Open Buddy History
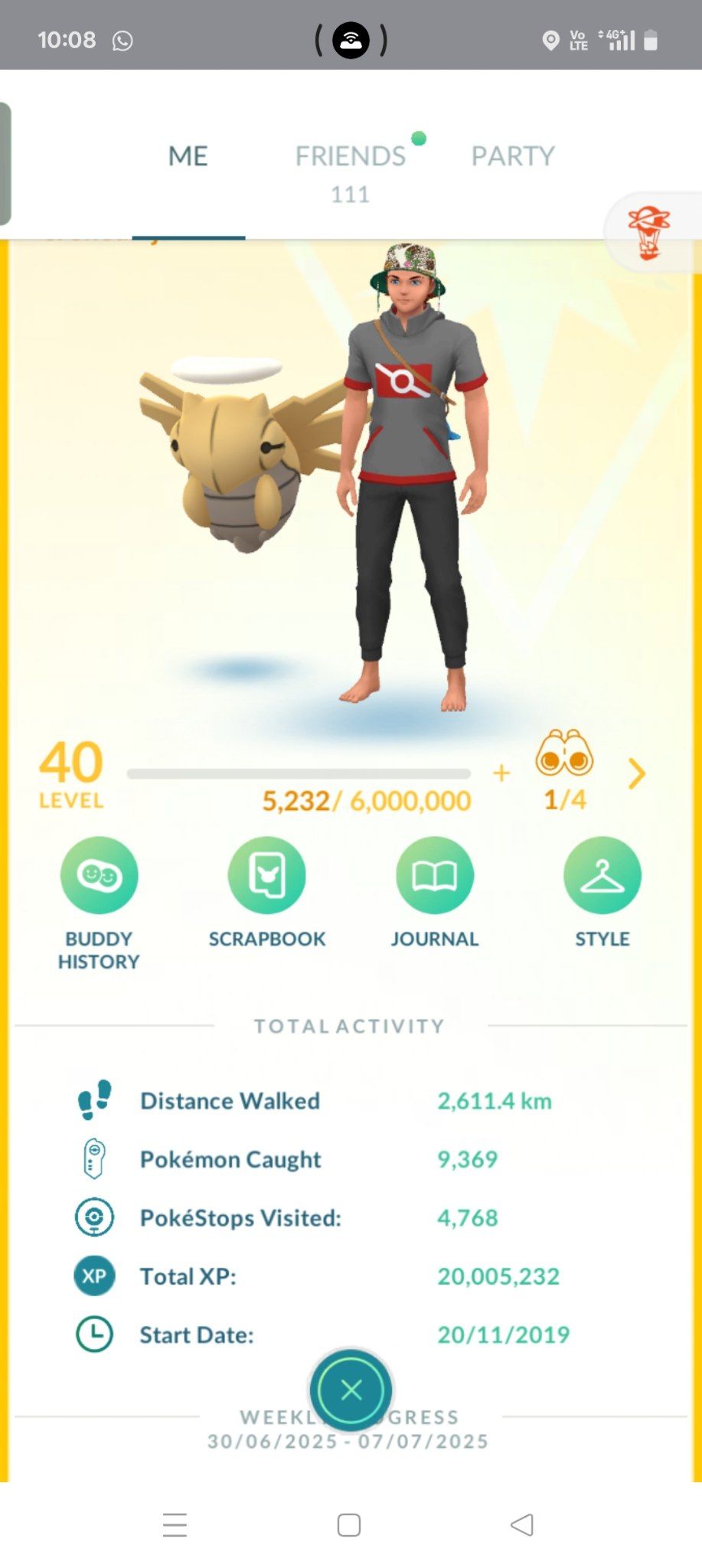Viewport: 702px width, 1568px height. click(x=99, y=876)
